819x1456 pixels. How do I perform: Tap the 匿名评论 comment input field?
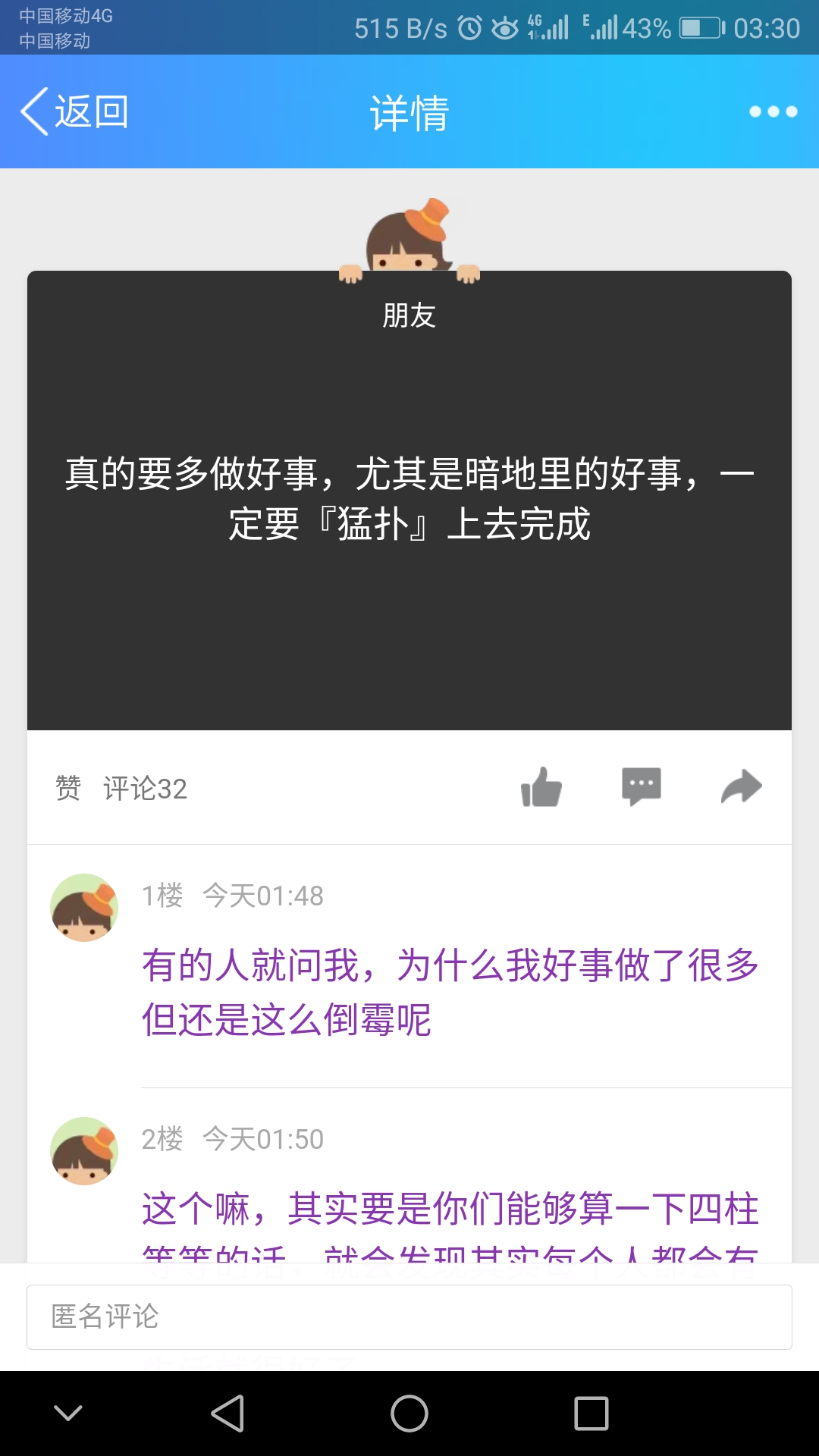tap(409, 1317)
